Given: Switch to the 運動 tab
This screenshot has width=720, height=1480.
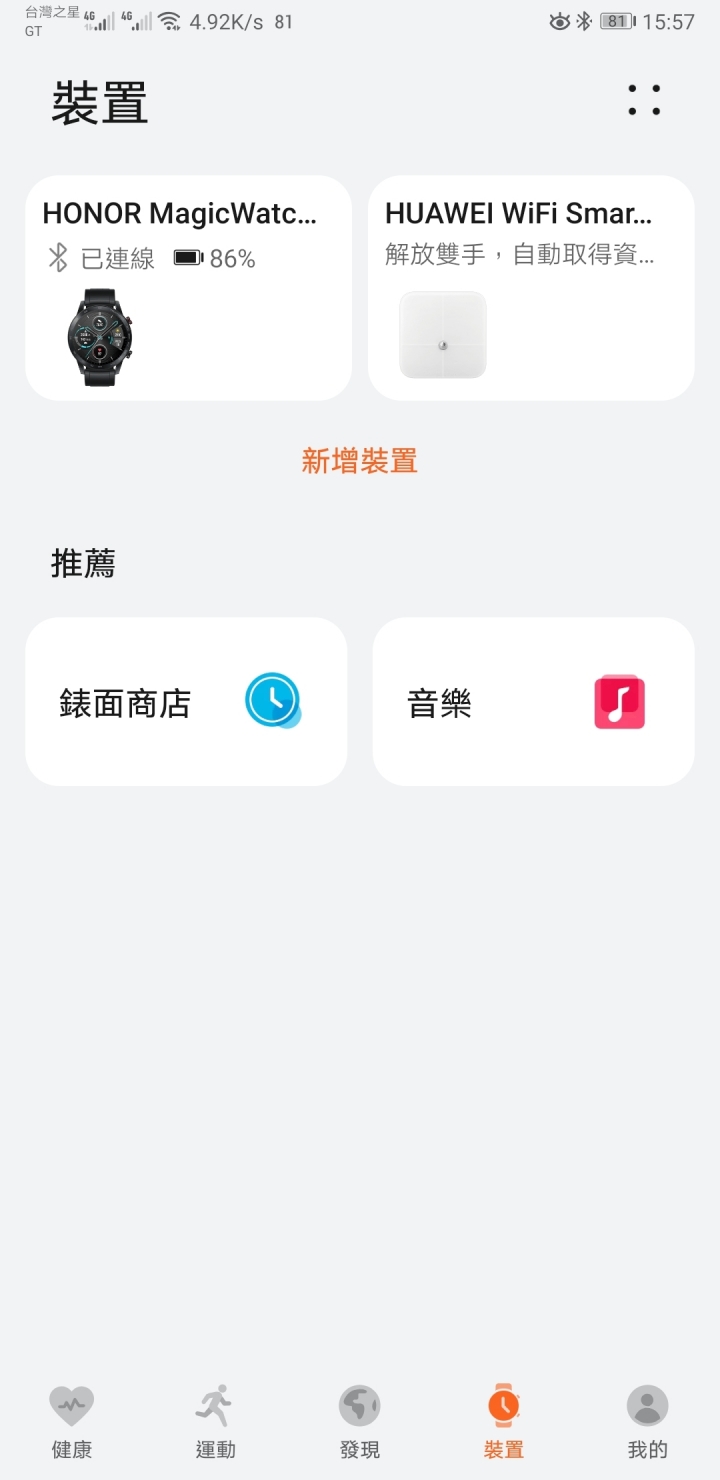Looking at the screenshot, I should pyautogui.click(x=215, y=1421).
